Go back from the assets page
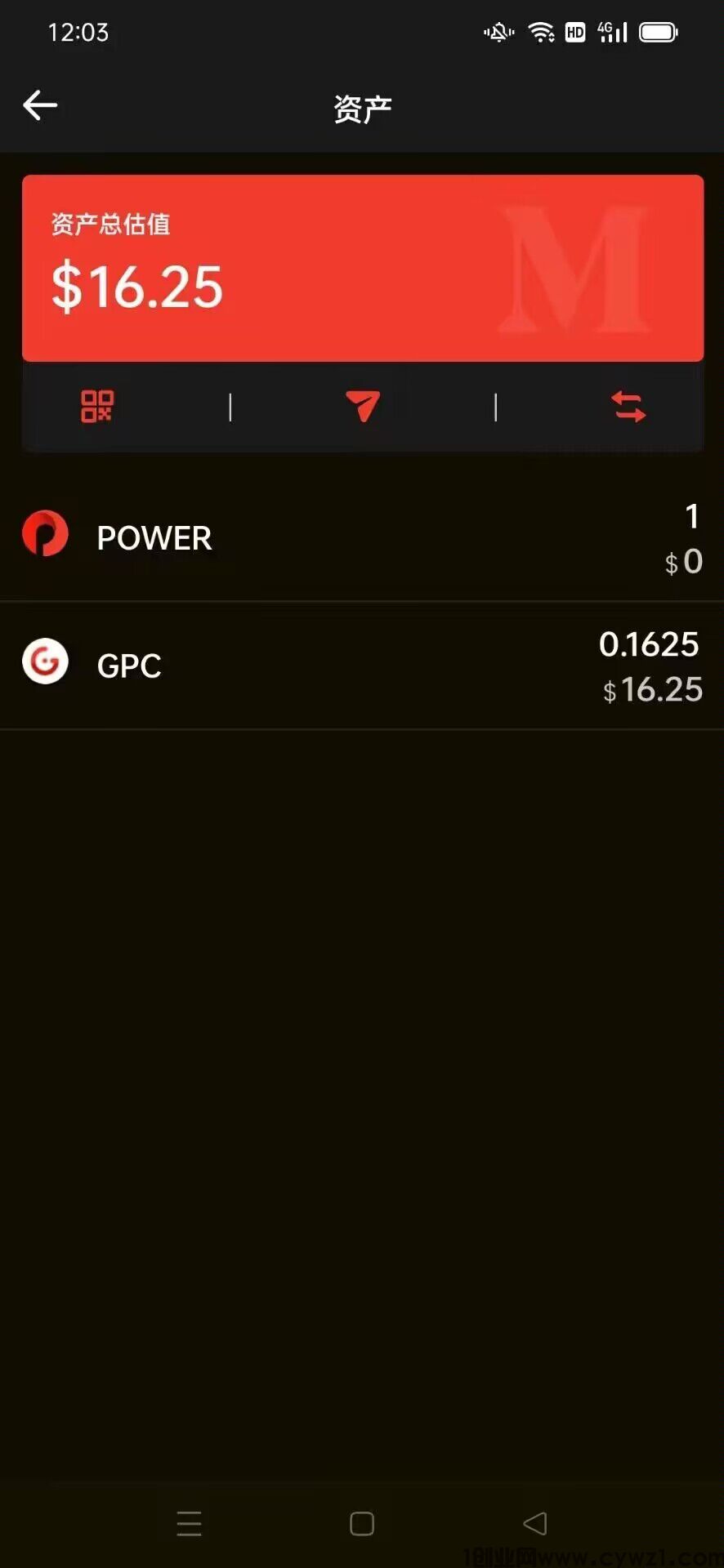Viewport: 724px width, 1568px height. [x=40, y=105]
